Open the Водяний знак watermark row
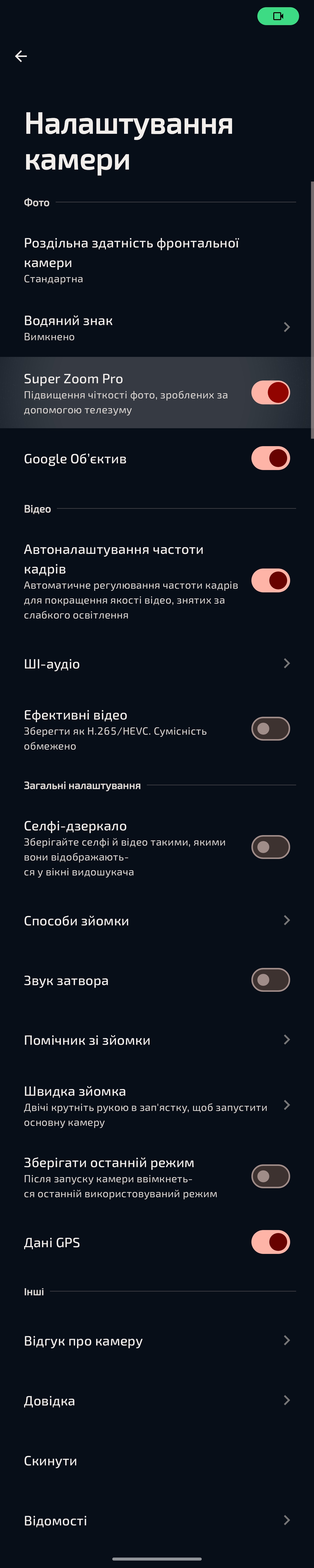This screenshot has height=1568, width=314. [157, 328]
